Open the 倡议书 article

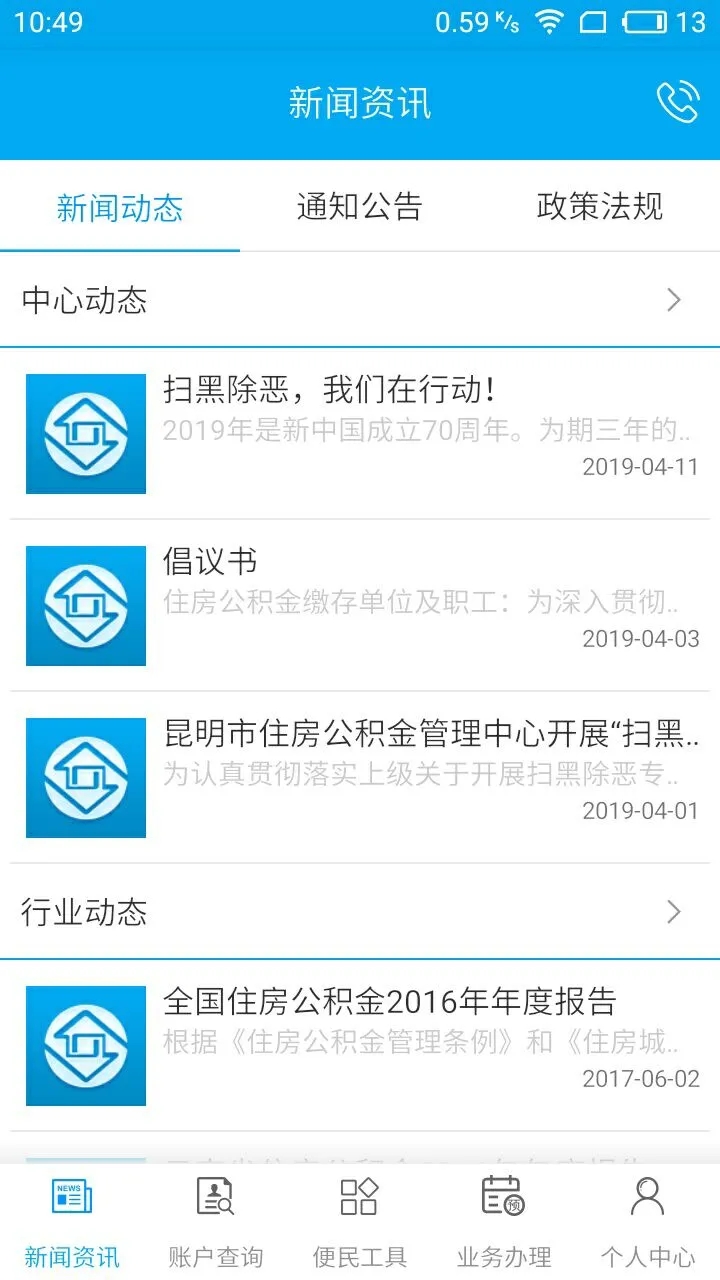360,606
